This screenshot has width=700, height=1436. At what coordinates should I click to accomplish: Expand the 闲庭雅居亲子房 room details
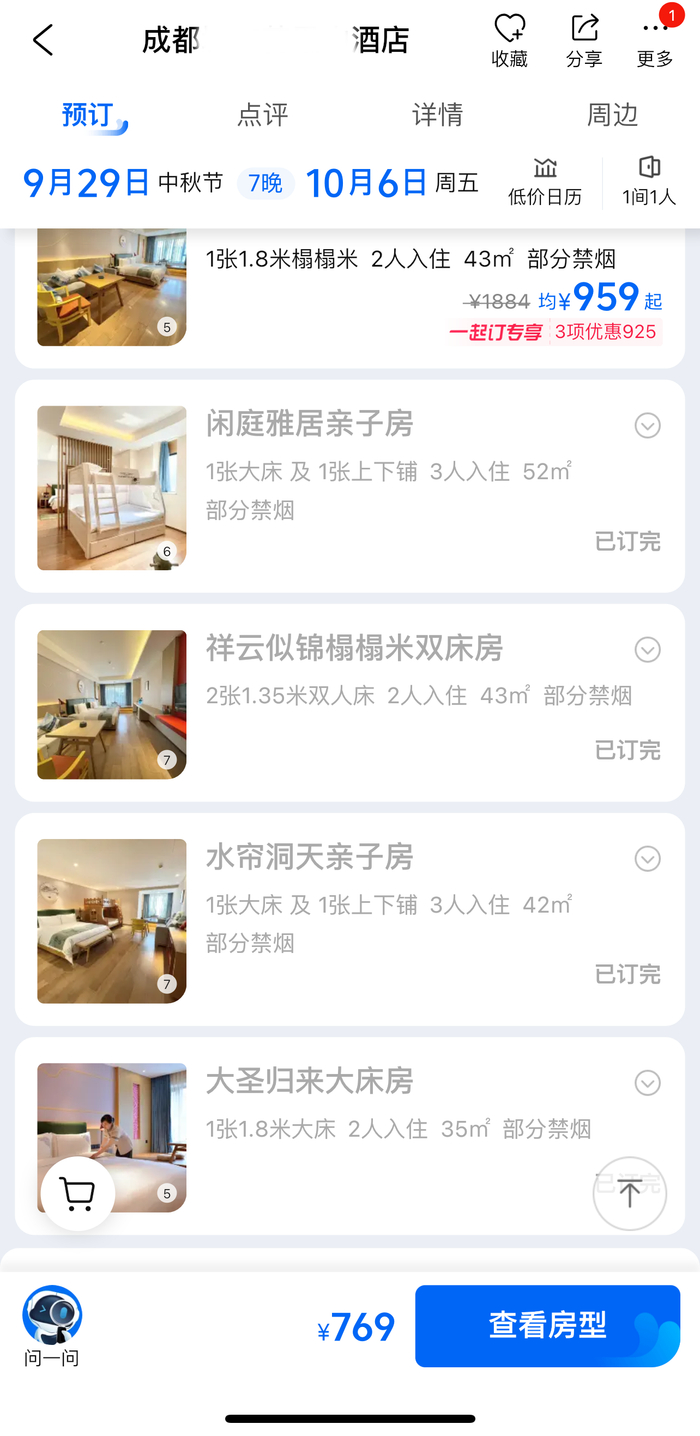(x=648, y=426)
